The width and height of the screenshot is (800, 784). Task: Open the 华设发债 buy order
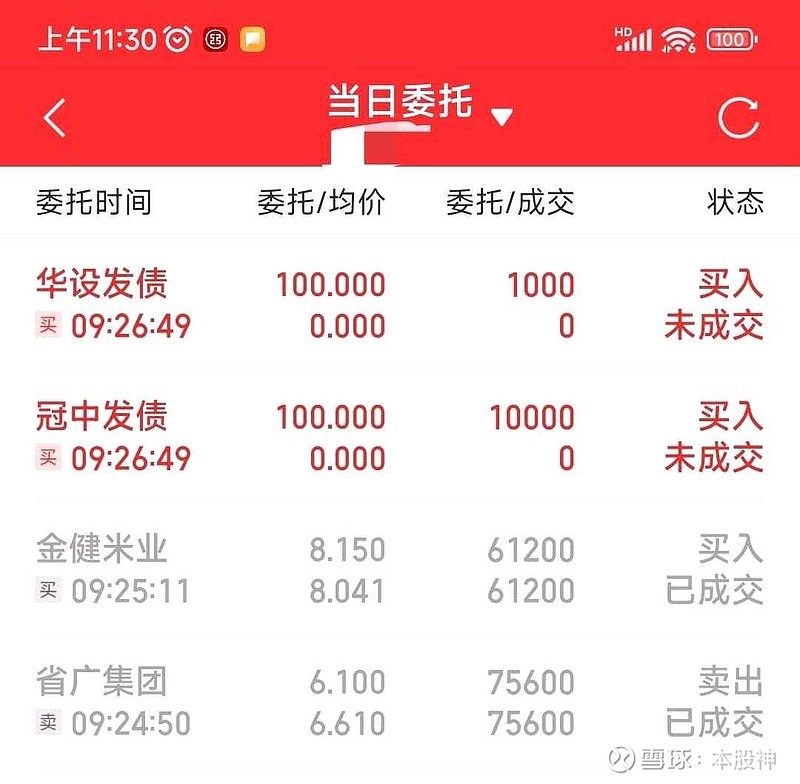pyautogui.click(x=400, y=305)
